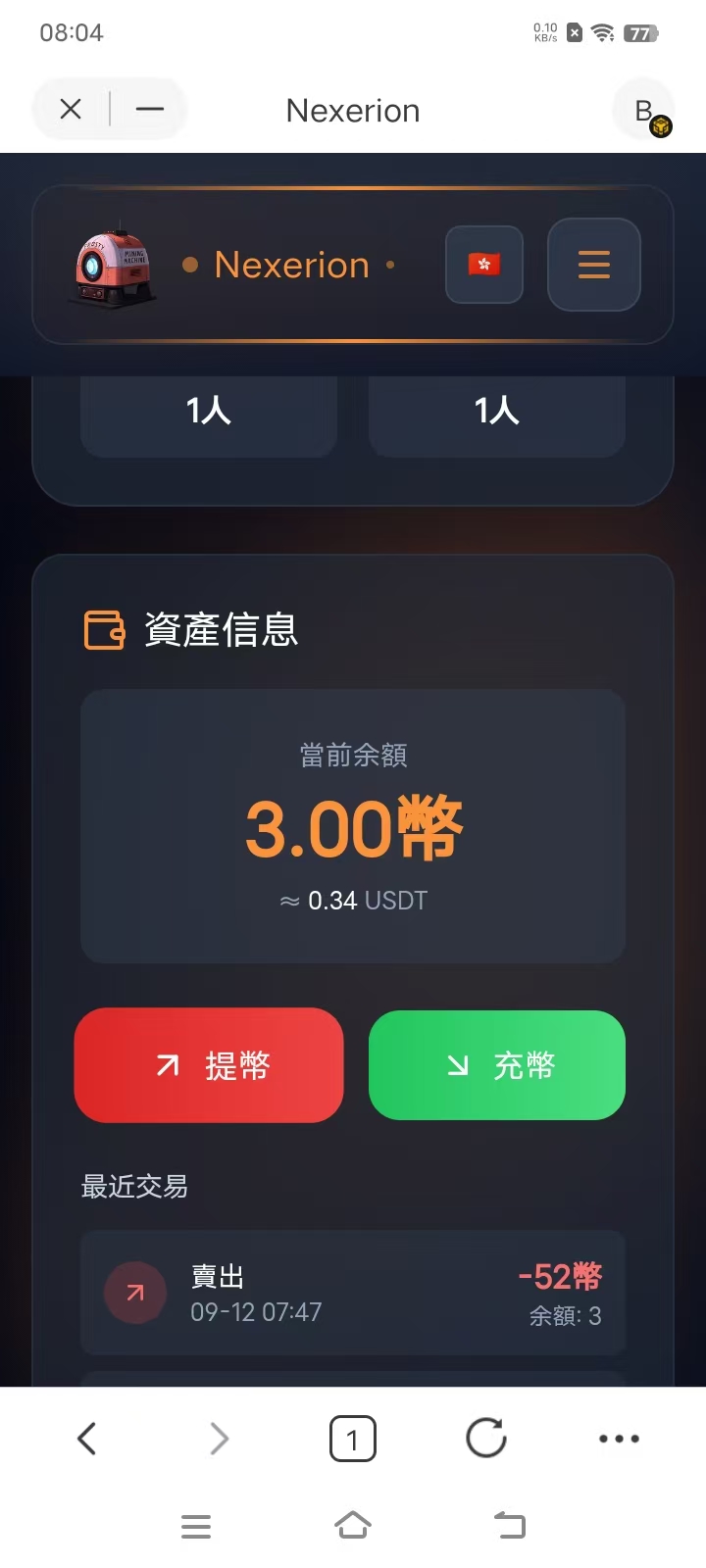Click the back chevron in the navigation bar

tap(86, 1438)
